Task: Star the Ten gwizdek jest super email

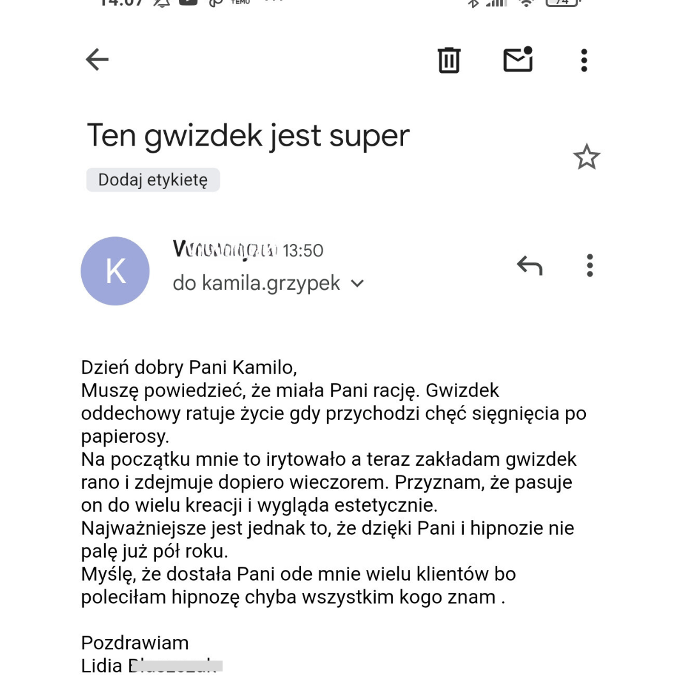Action: (x=586, y=157)
